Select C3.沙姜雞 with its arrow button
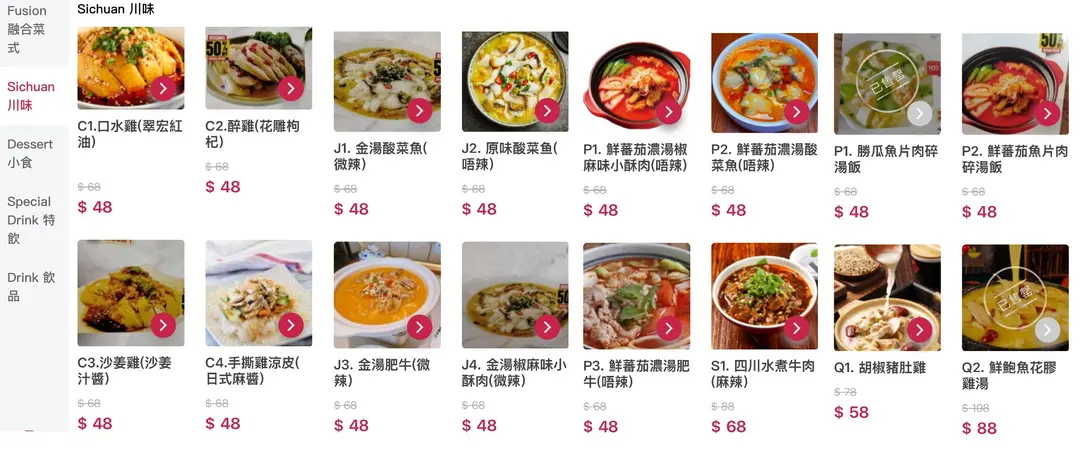This screenshot has height=450, width=1080. click(163, 325)
